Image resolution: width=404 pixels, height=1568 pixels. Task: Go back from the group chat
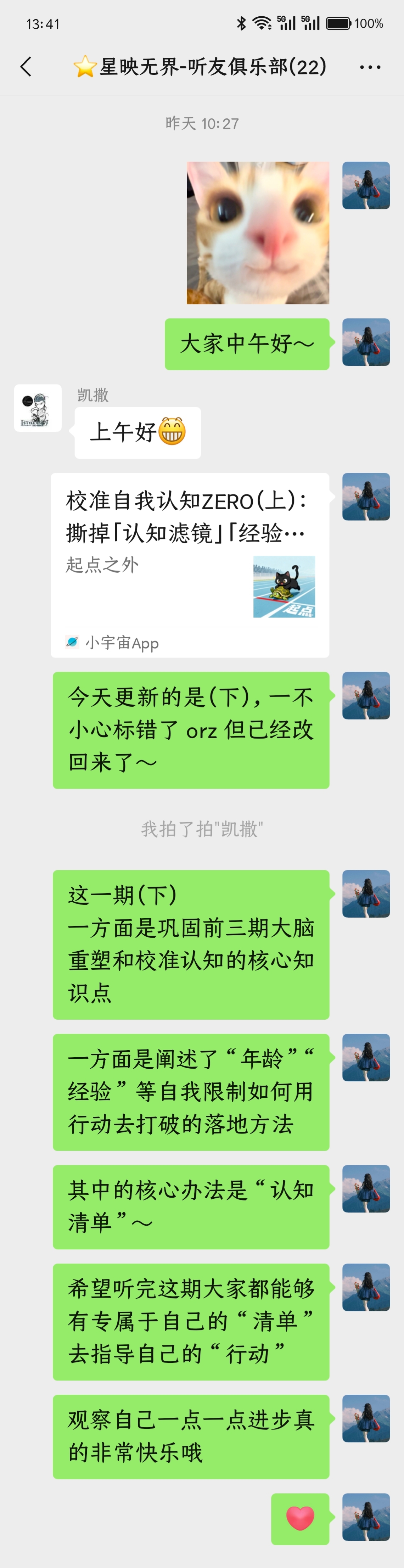point(26,66)
